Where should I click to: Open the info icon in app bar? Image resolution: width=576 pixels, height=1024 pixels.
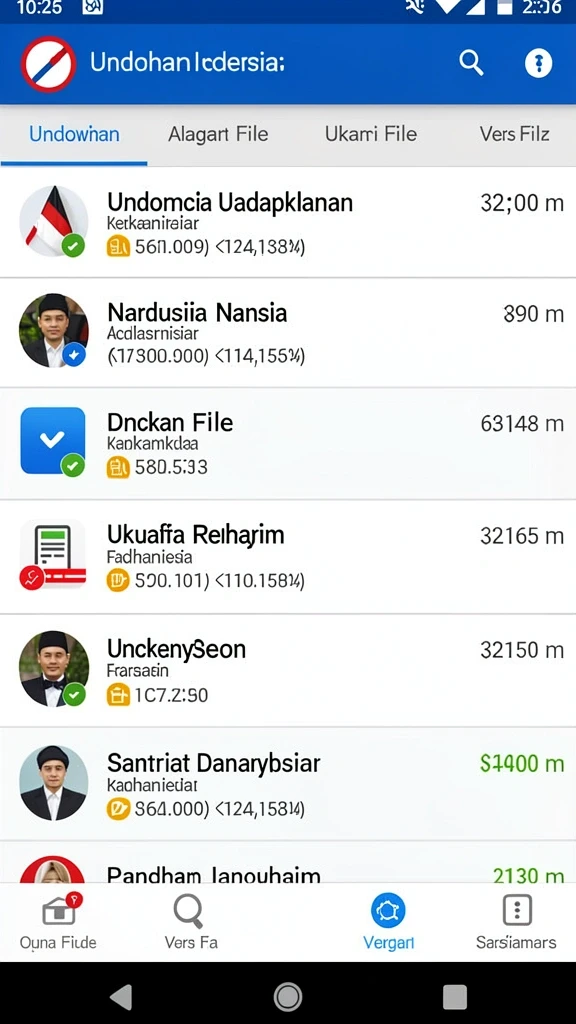(539, 63)
